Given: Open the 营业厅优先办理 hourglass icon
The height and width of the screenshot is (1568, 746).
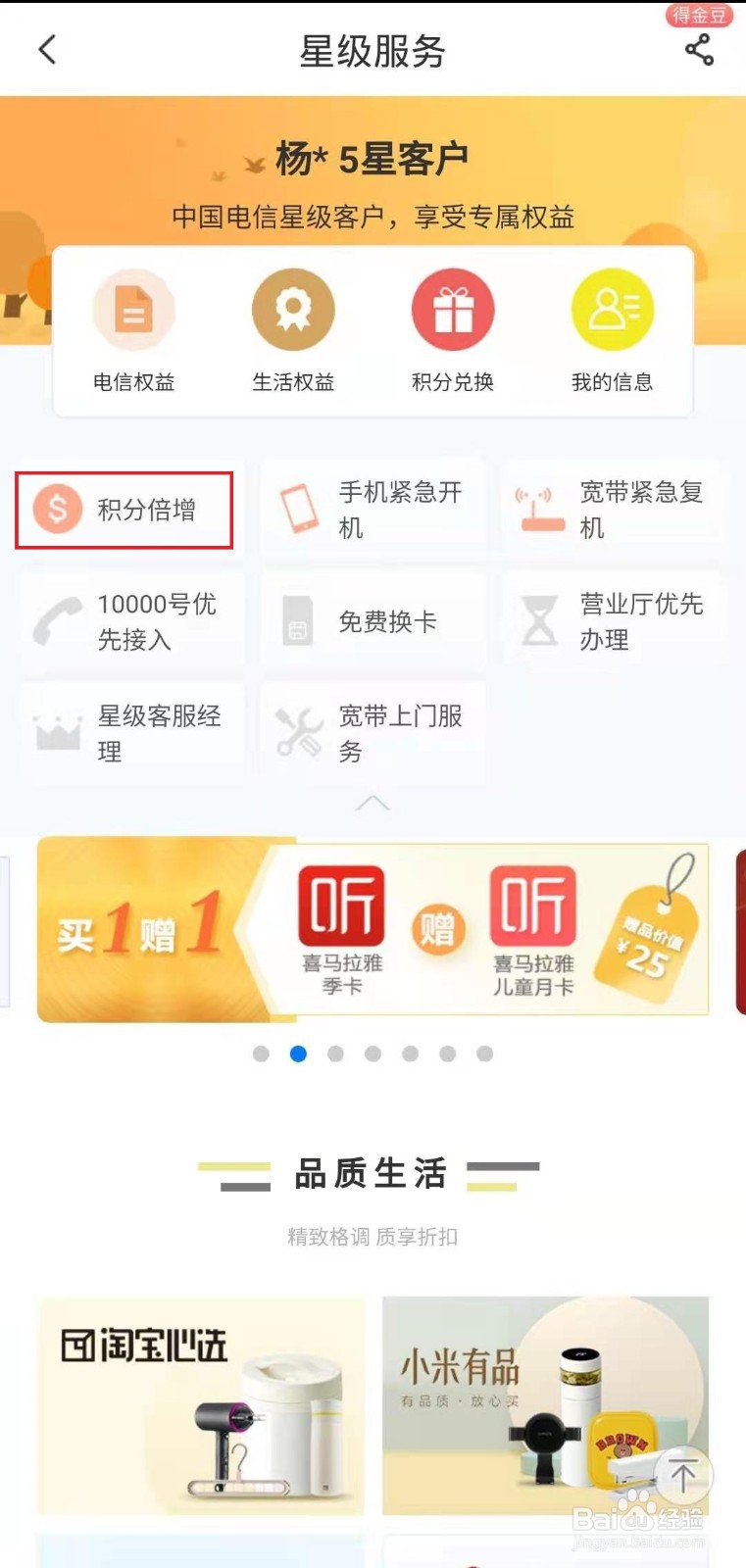Looking at the screenshot, I should [x=538, y=618].
